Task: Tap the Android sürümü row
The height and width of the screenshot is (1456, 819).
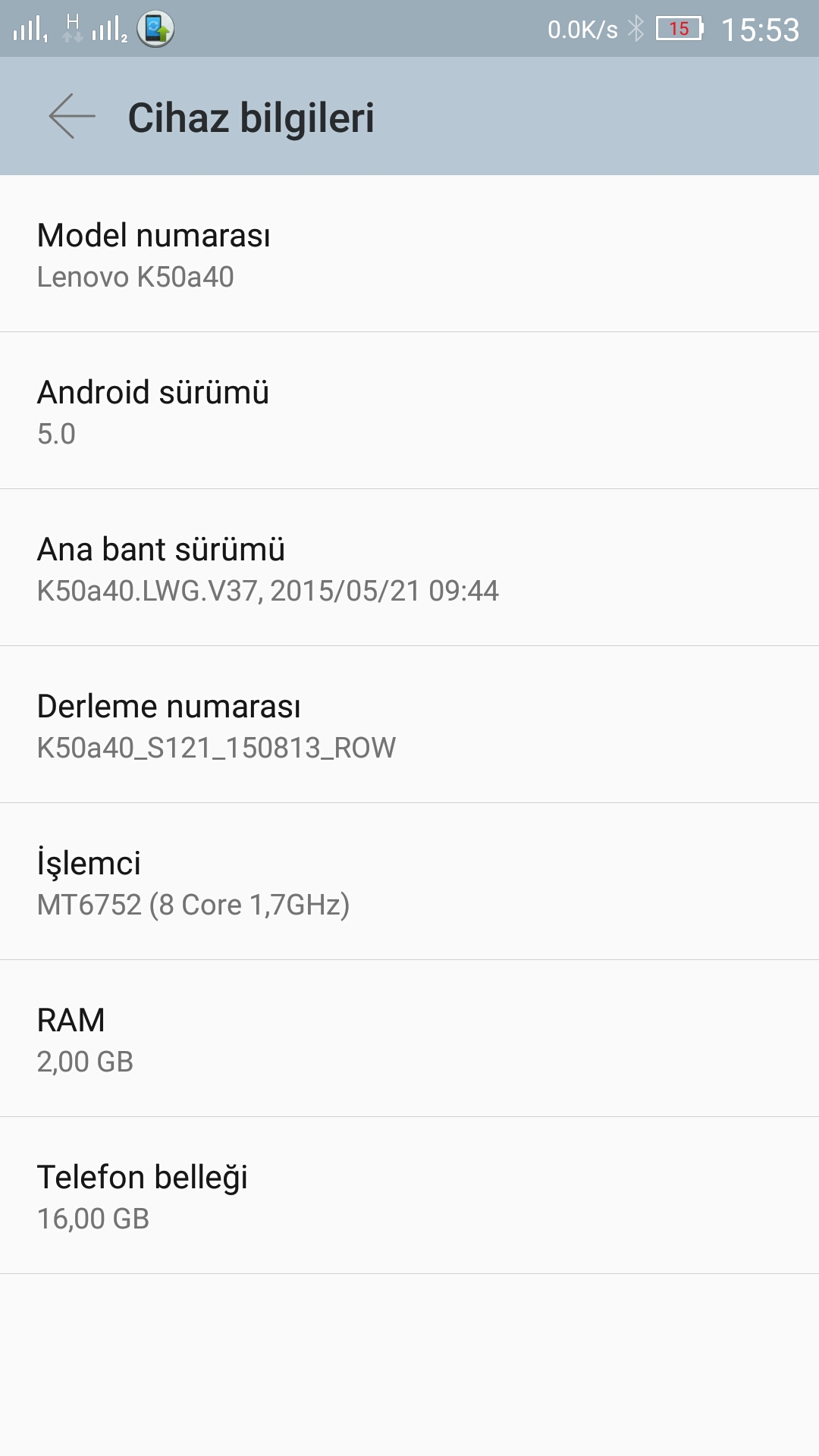Action: pos(409,410)
